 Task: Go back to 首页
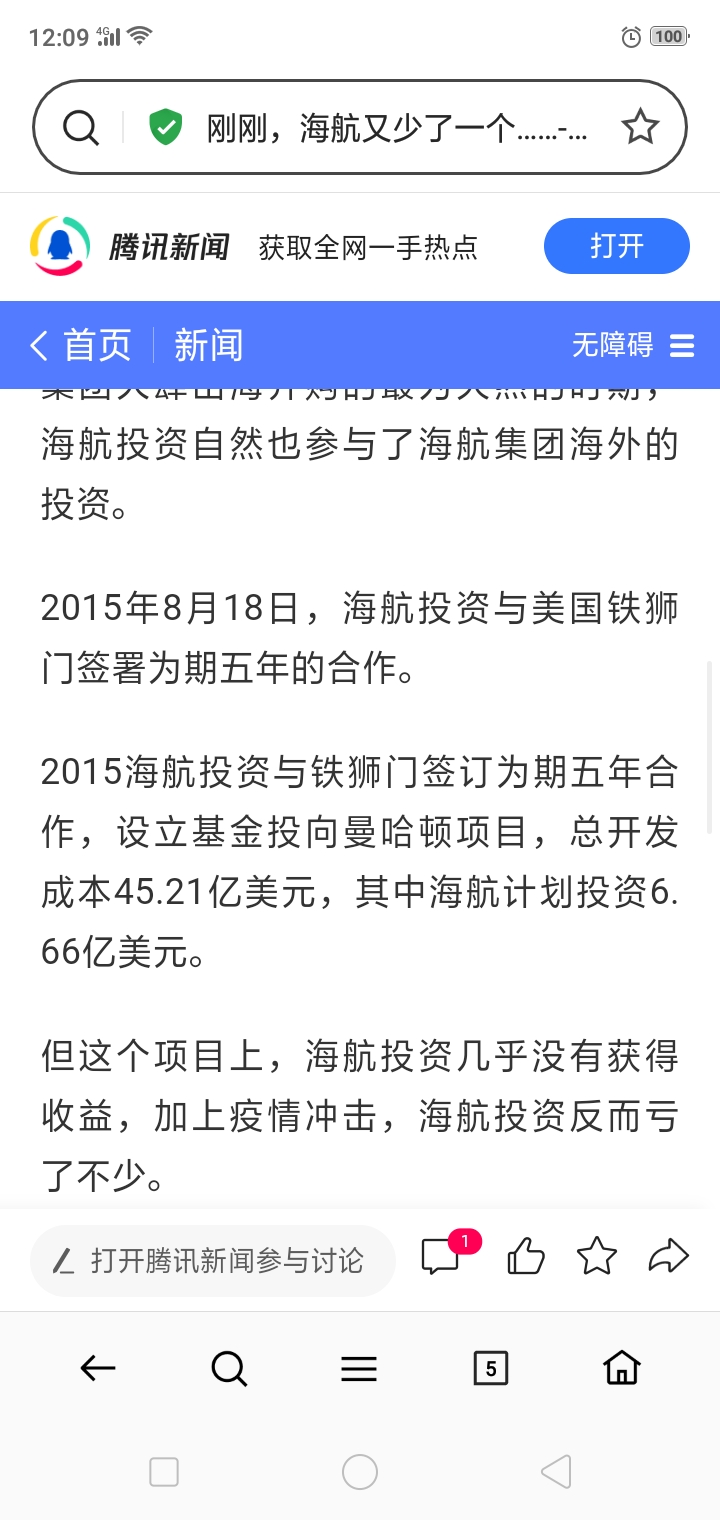point(81,345)
